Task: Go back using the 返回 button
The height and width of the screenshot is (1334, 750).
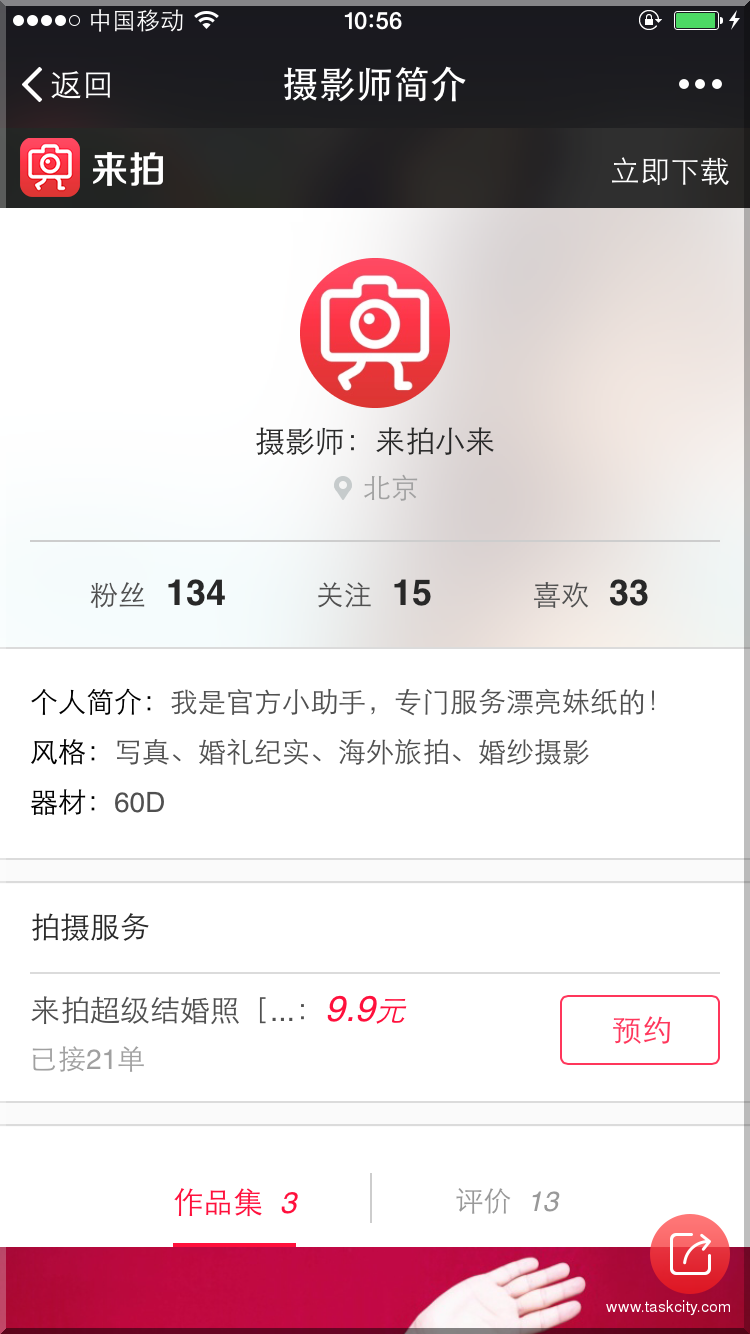Action: click(66, 85)
